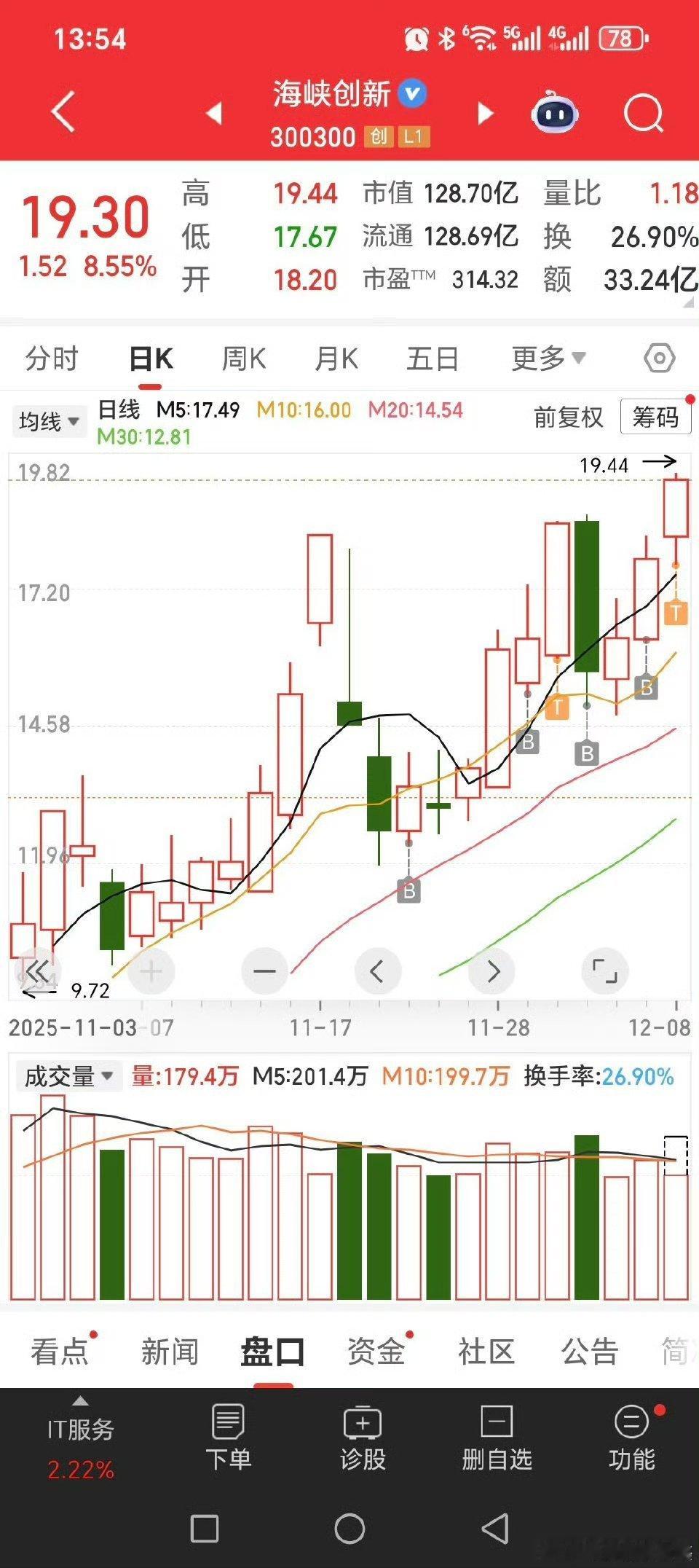The width and height of the screenshot is (699, 1568).
Task: Expand the 更多 chart period dropdown
Action: (548, 358)
